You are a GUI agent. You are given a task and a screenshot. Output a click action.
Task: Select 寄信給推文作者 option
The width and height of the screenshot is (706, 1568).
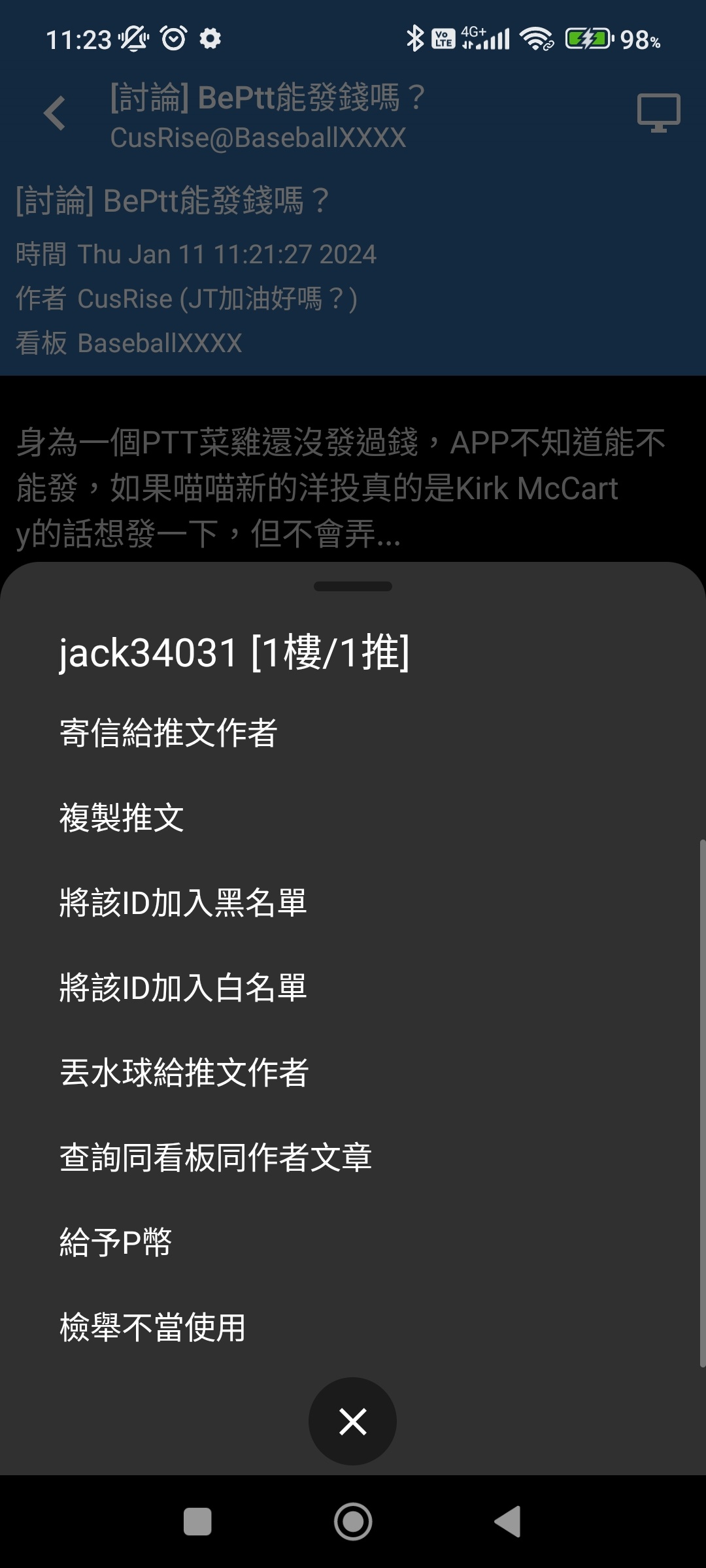pyautogui.click(x=353, y=732)
